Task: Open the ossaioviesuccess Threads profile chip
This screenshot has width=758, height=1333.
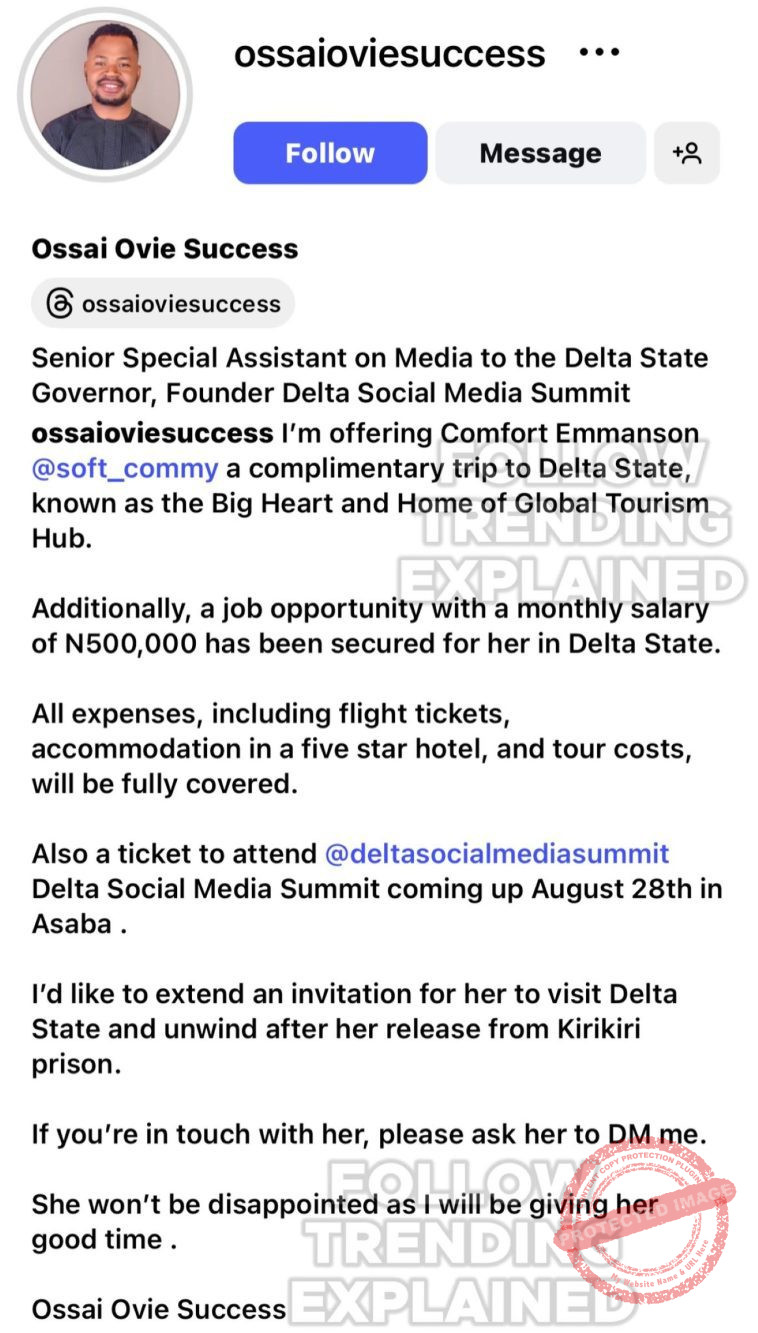Action: click(x=163, y=304)
